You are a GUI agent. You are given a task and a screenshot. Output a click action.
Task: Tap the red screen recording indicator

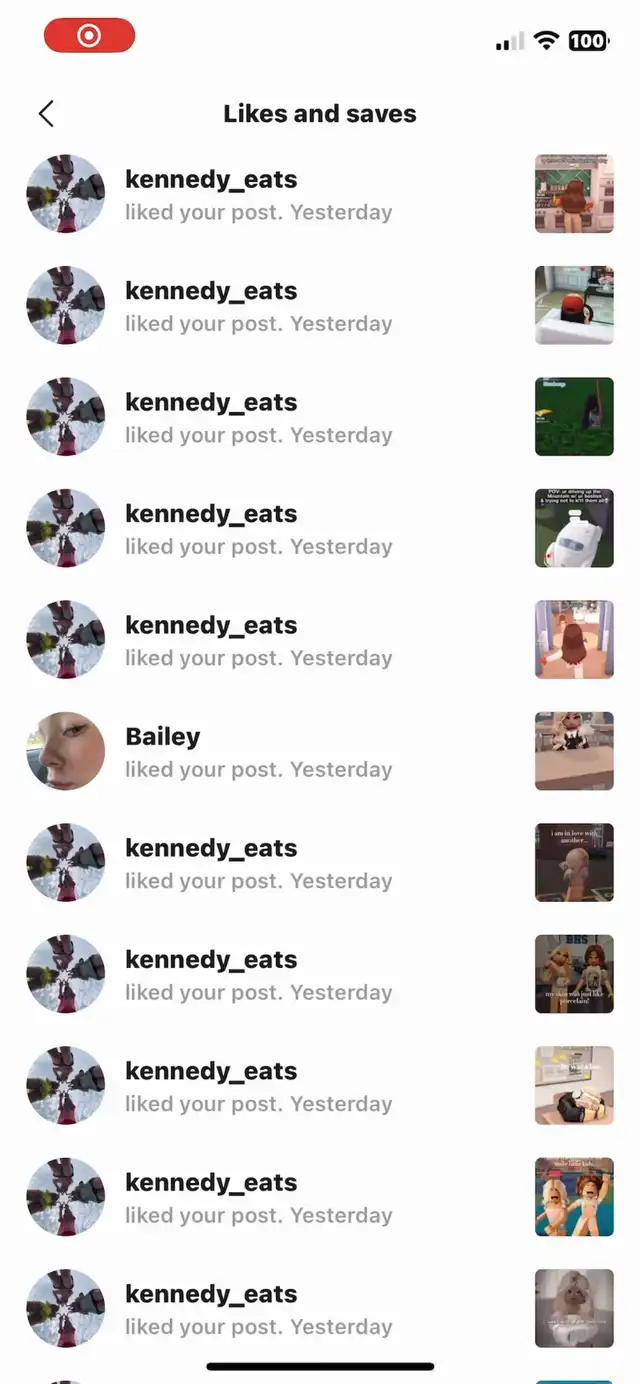point(89,37)
